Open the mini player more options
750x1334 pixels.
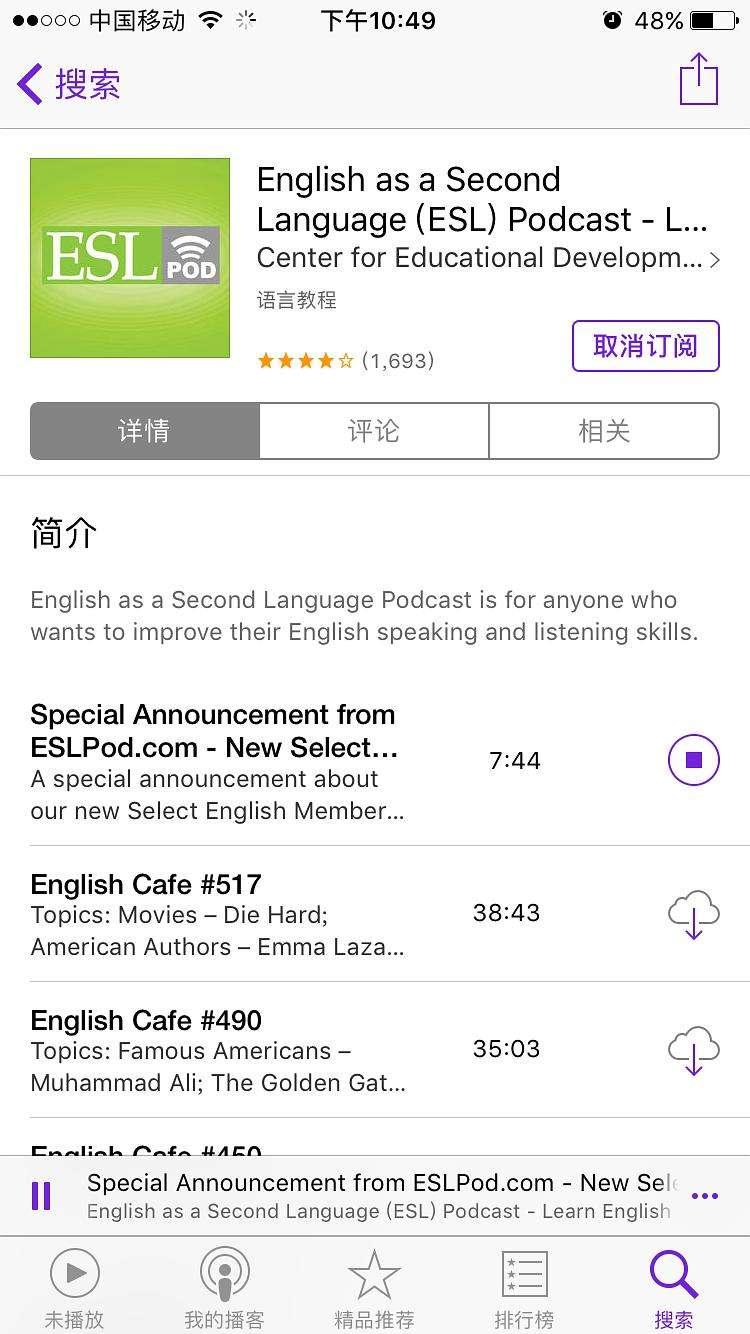click(705, 1195)
